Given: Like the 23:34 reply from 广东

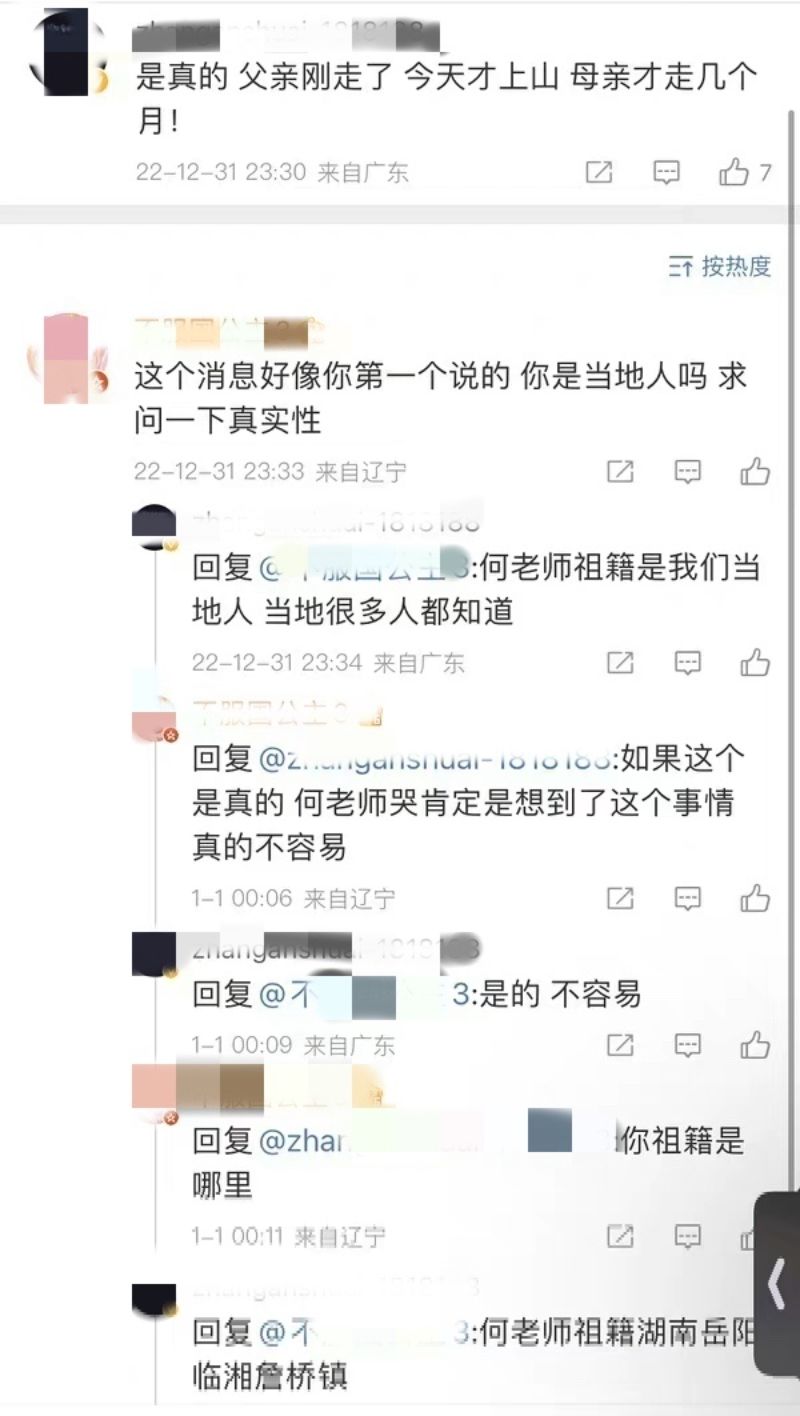Looking at the screenshot, I should pyautogui.click(x=755, y=662).
